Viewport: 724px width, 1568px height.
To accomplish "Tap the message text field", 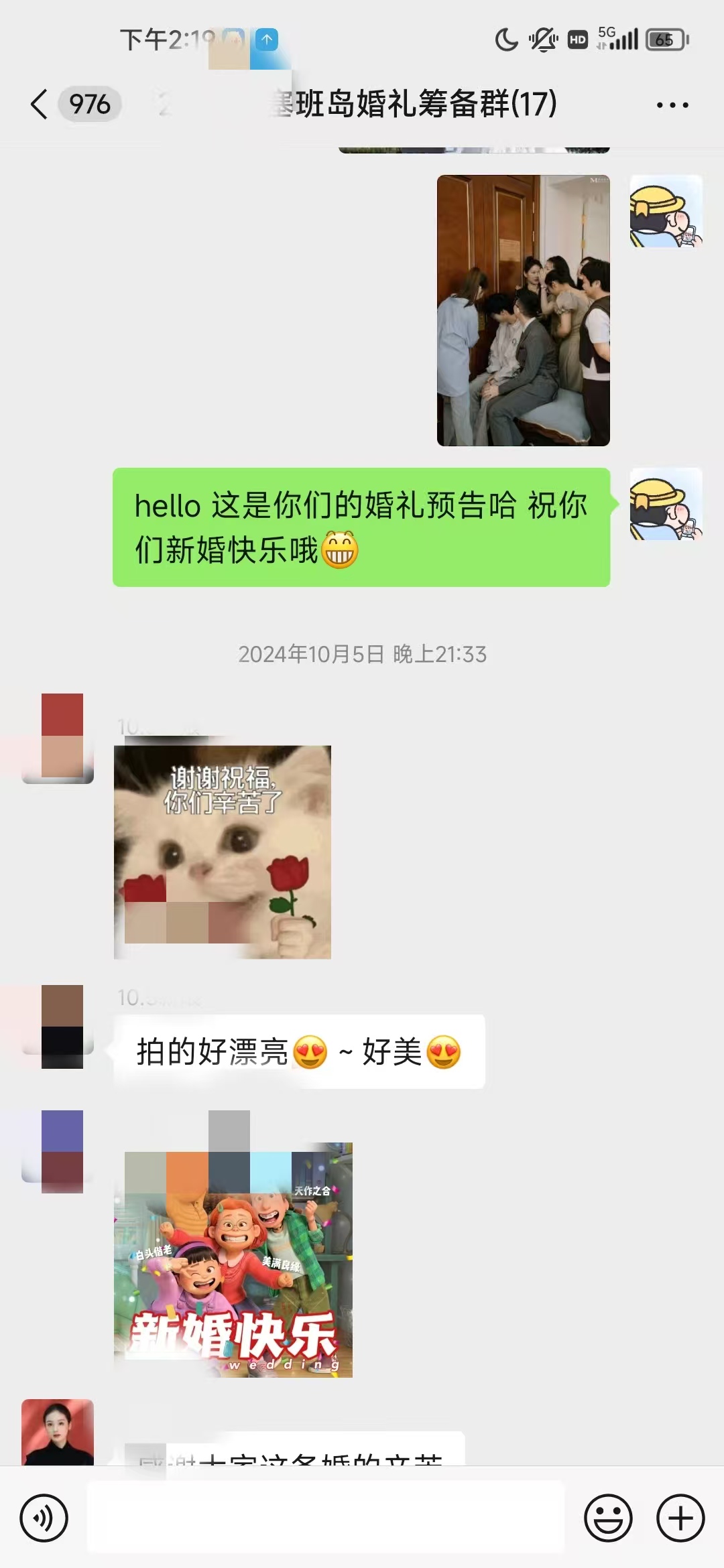I will tap(326, 1518).
